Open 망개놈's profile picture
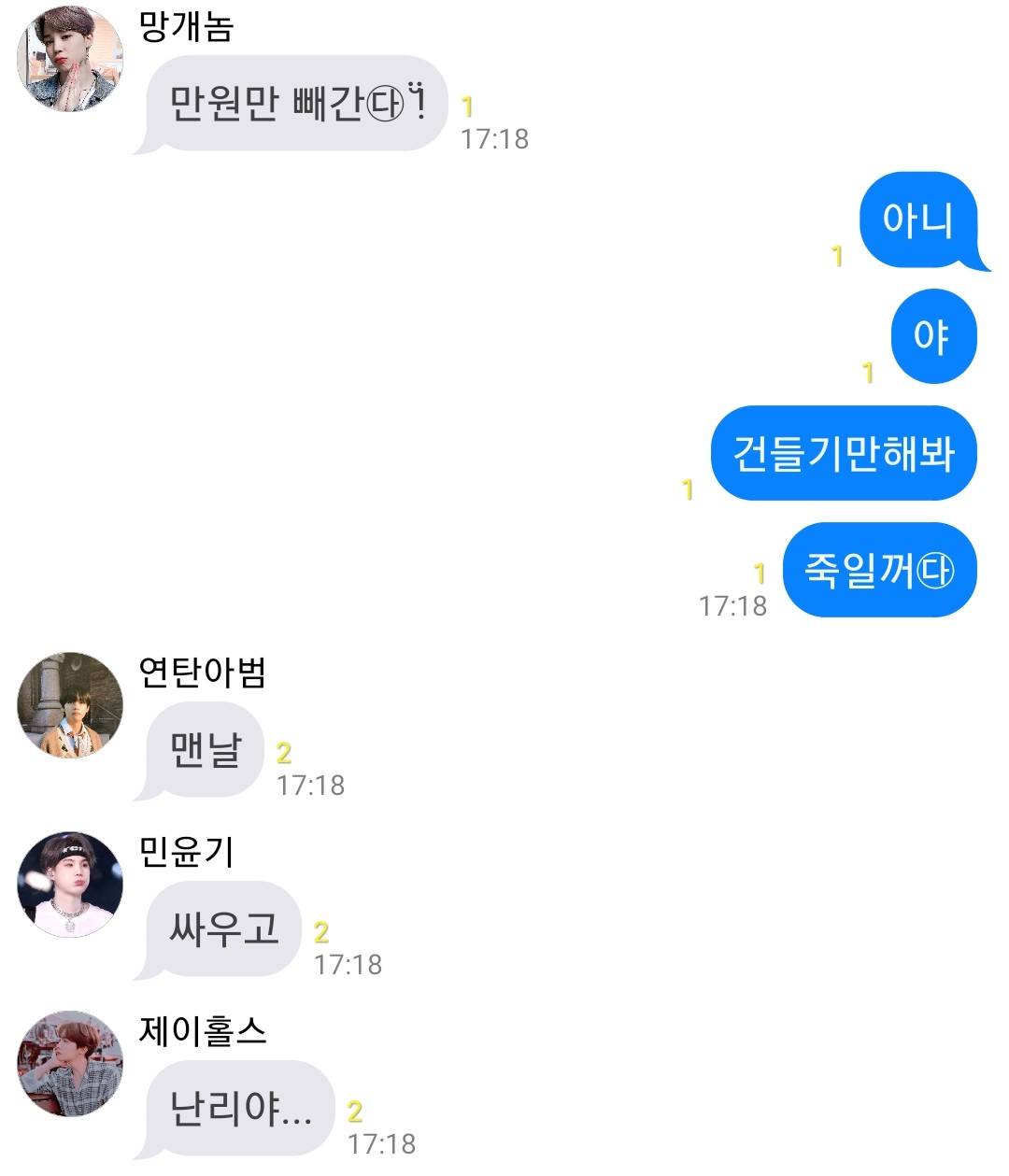Image resolution: width=1009 pixels, height=1176 pixels. click(70, 59)
